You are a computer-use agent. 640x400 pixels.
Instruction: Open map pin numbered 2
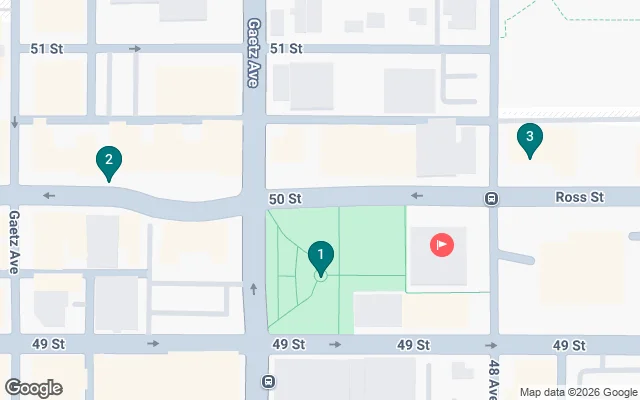click(x=108, y=162)
